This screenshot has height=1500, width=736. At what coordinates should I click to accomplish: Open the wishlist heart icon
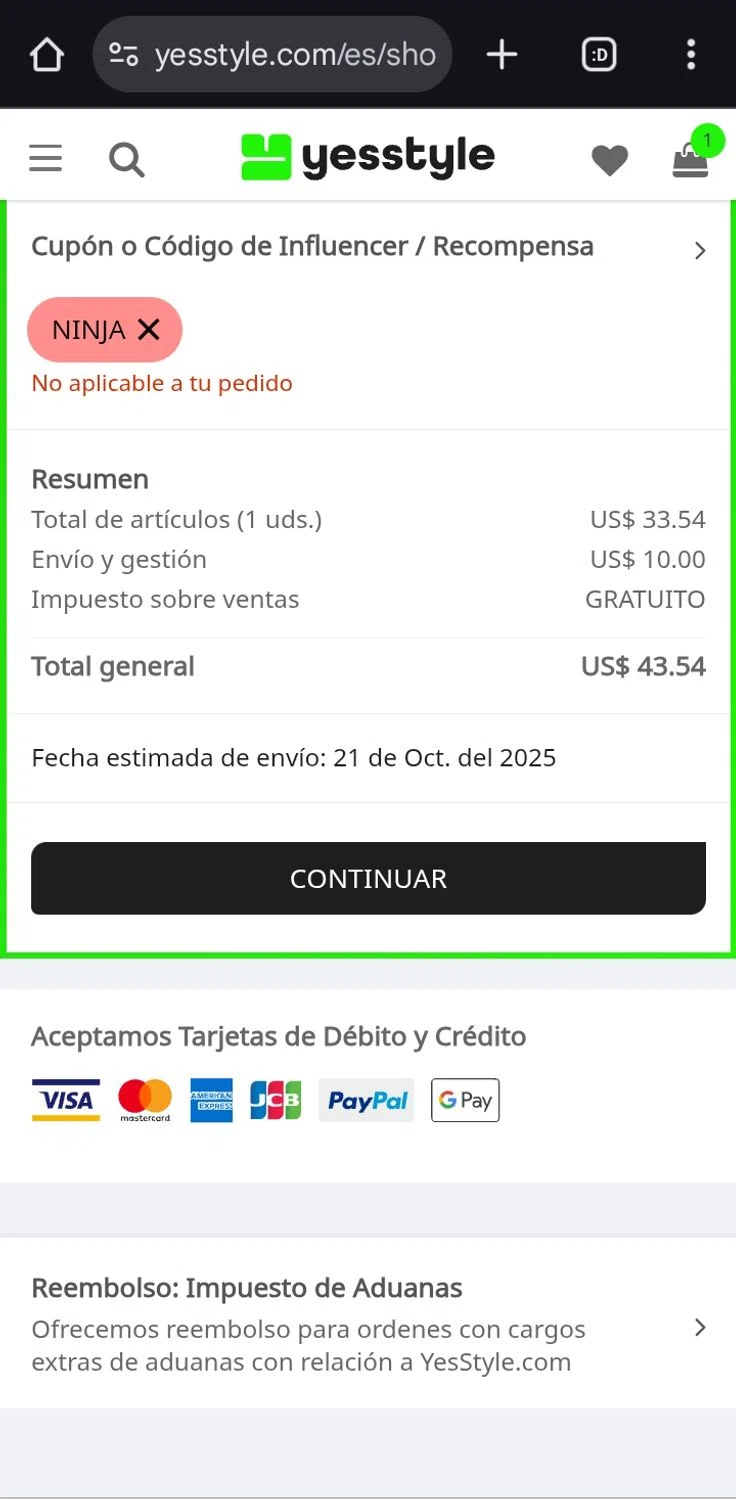pyautogui.click(x=609, y=160)
